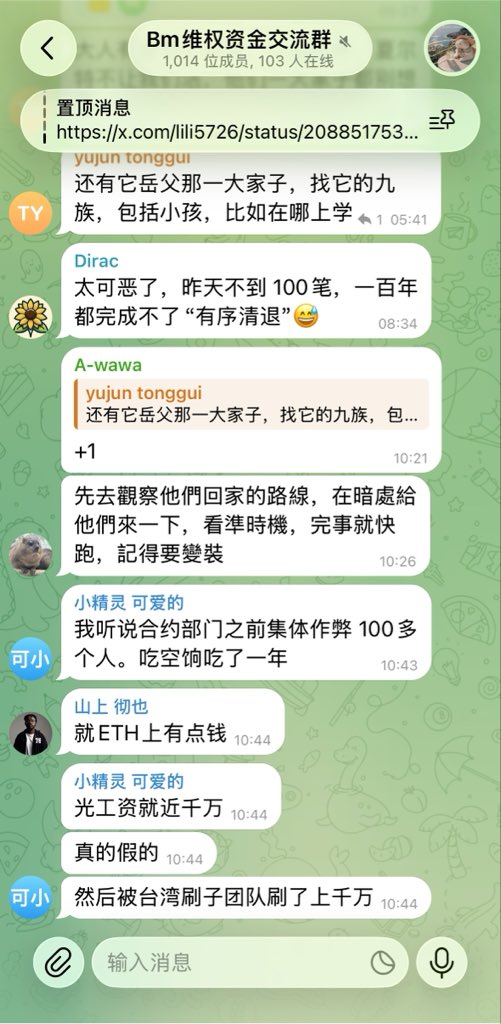
Task: Tap the microphone voice message button
Action: tap(442, 962)
